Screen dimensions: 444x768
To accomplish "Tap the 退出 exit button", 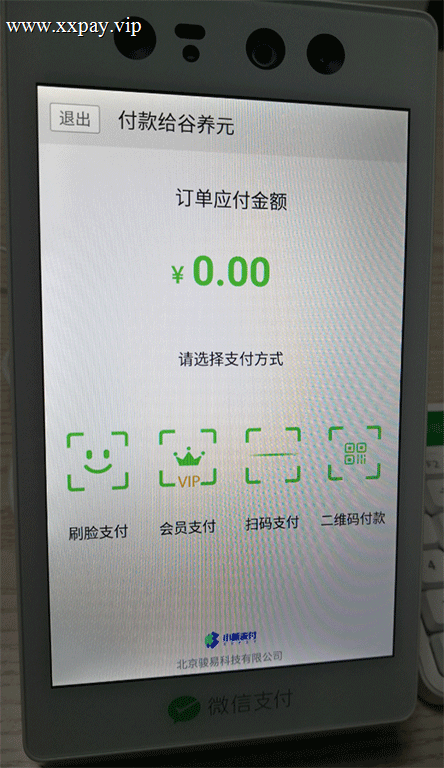I will click(x=75, y=119).
